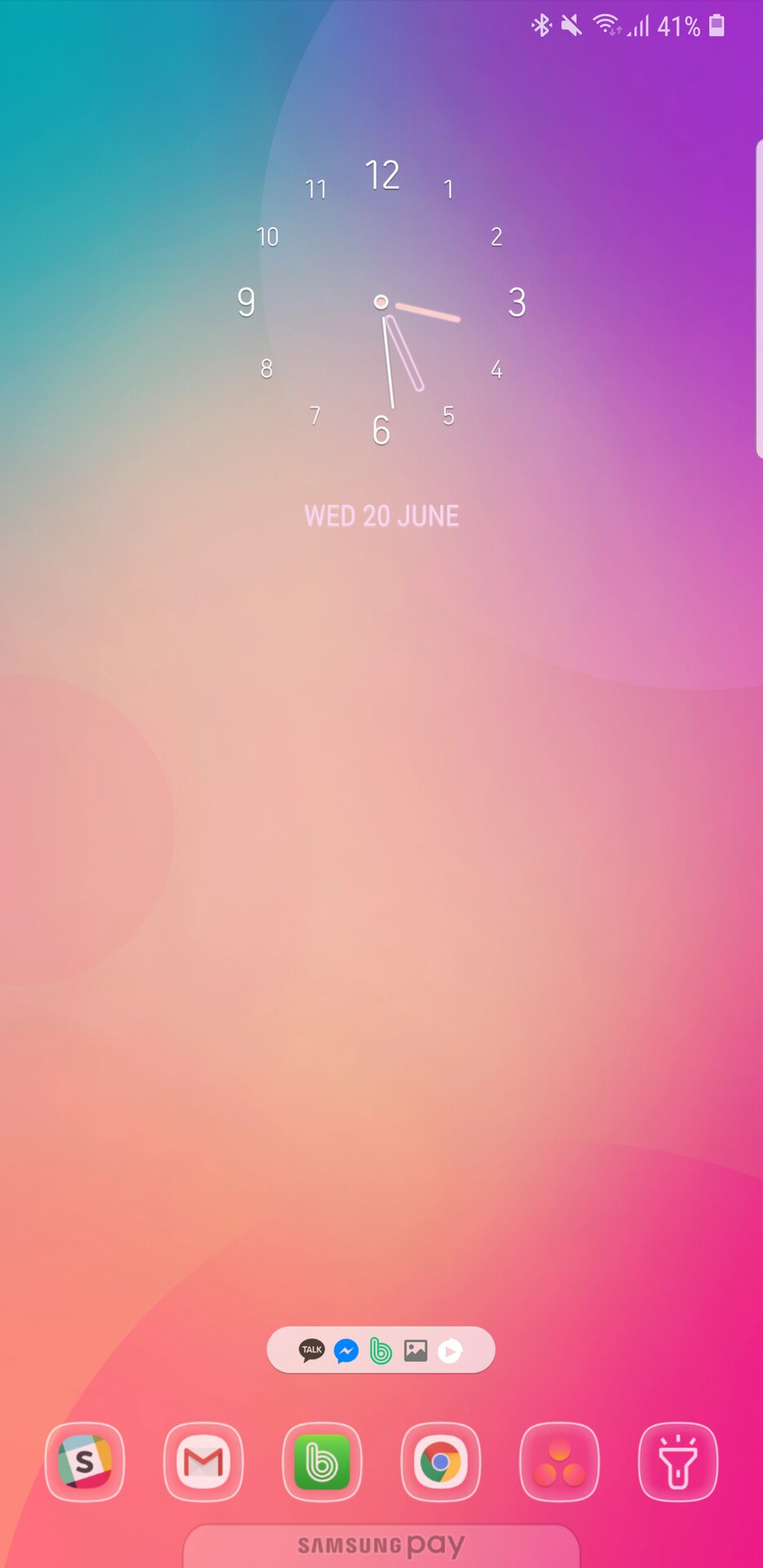Open the app folder with KakaoTalk and Messenger
The width and height of the screenshot is (763, 1568).
tap(381, 1351)
